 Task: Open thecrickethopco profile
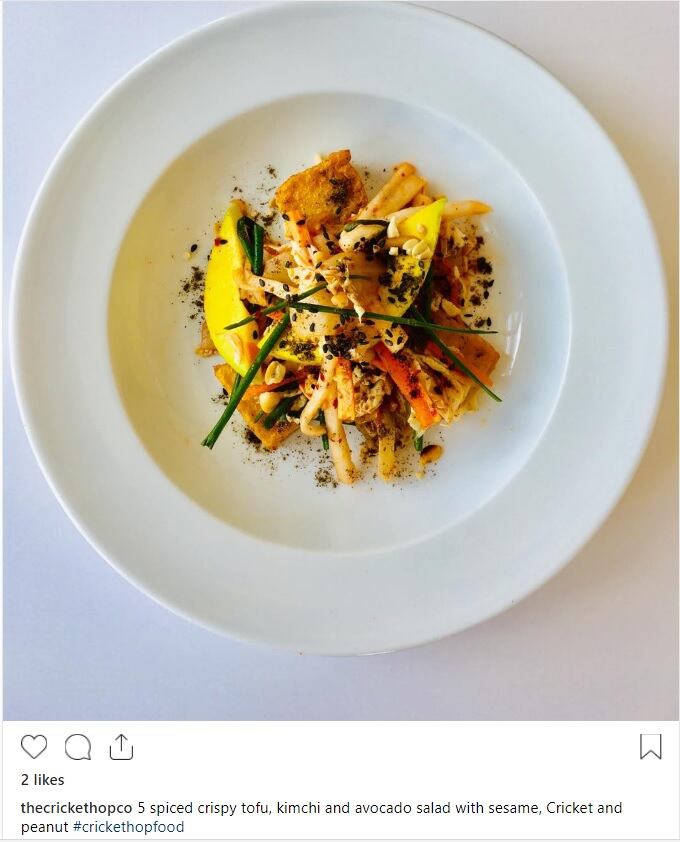76,808
